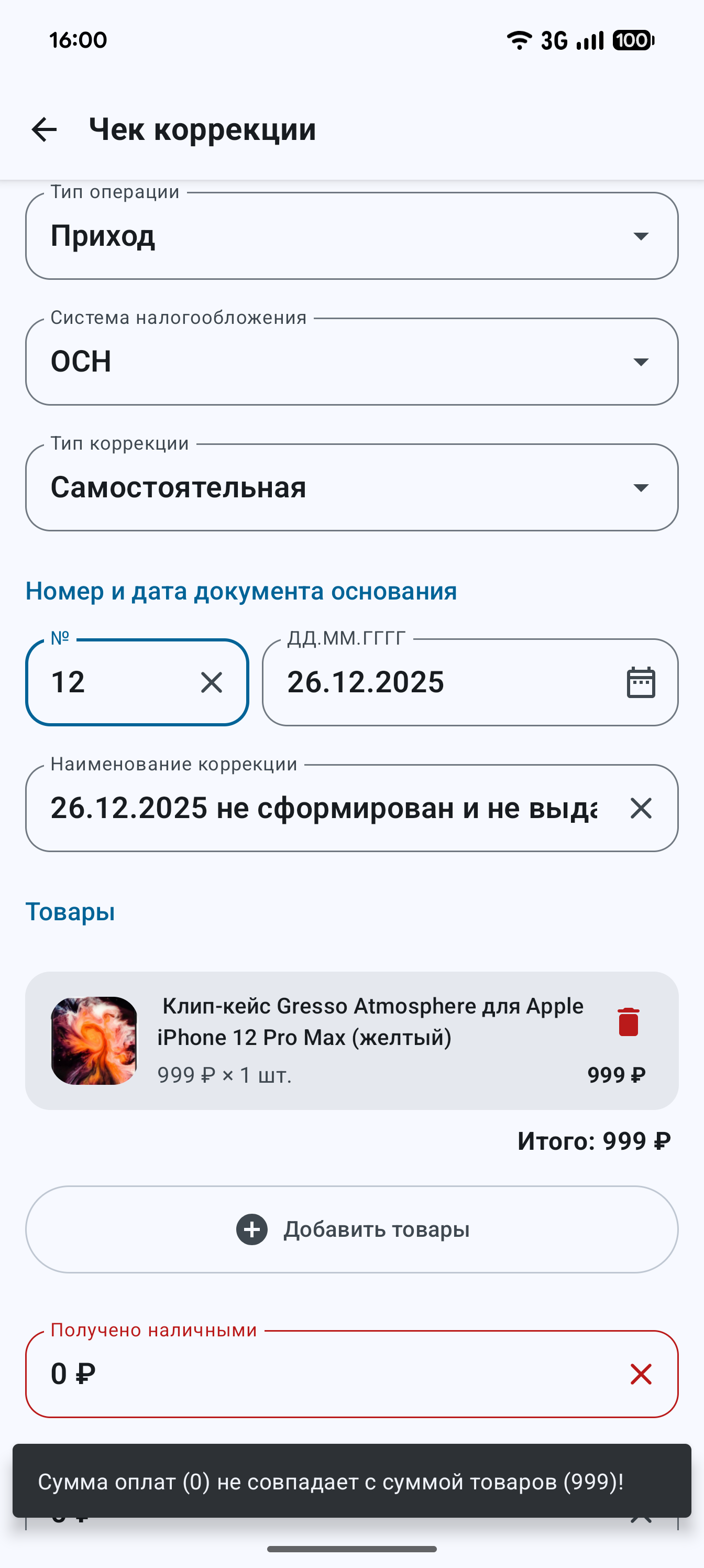Clear the document number field
Image resolution: width=704 pixels, height=1568 pixels.
[211, 682]
